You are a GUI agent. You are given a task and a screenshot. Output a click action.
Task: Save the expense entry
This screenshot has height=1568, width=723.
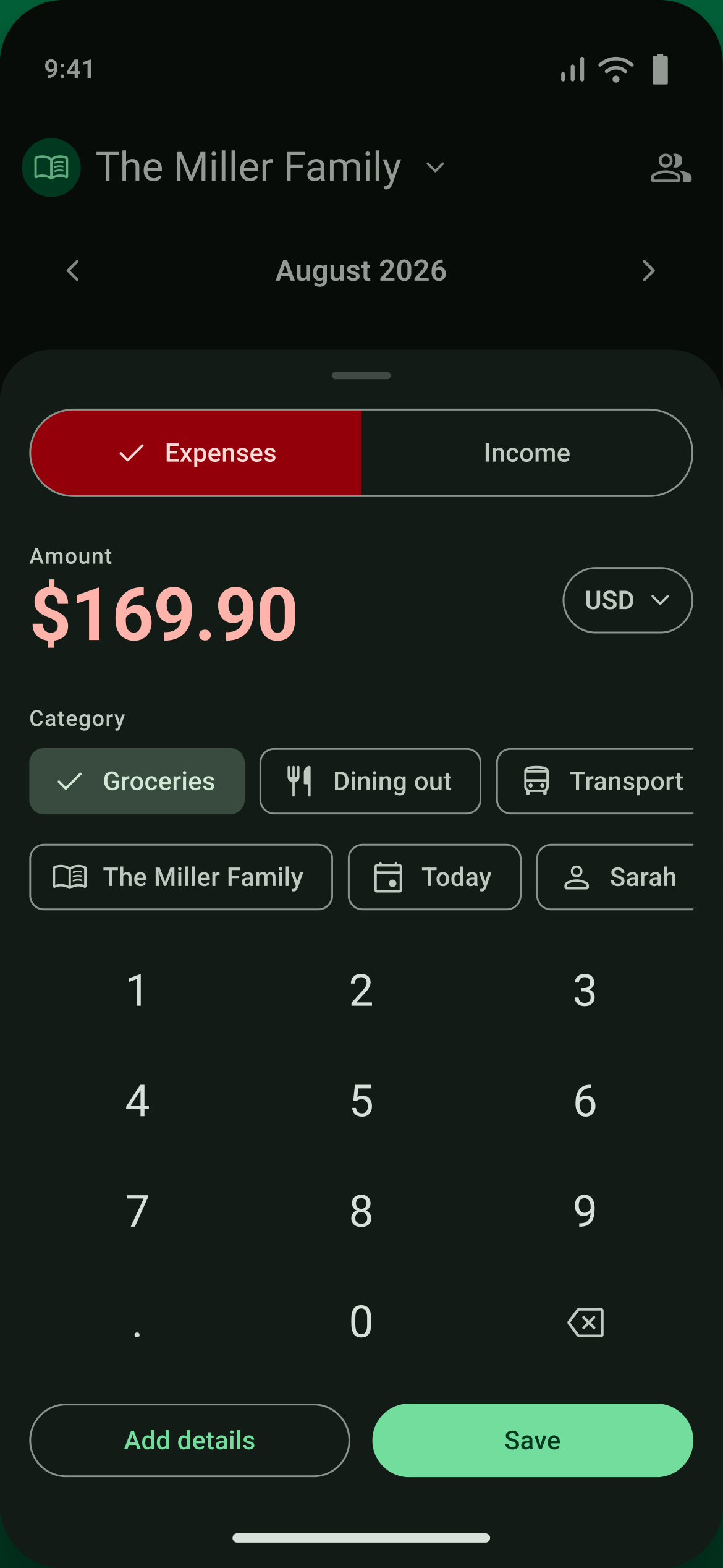tap(533, 1440)
